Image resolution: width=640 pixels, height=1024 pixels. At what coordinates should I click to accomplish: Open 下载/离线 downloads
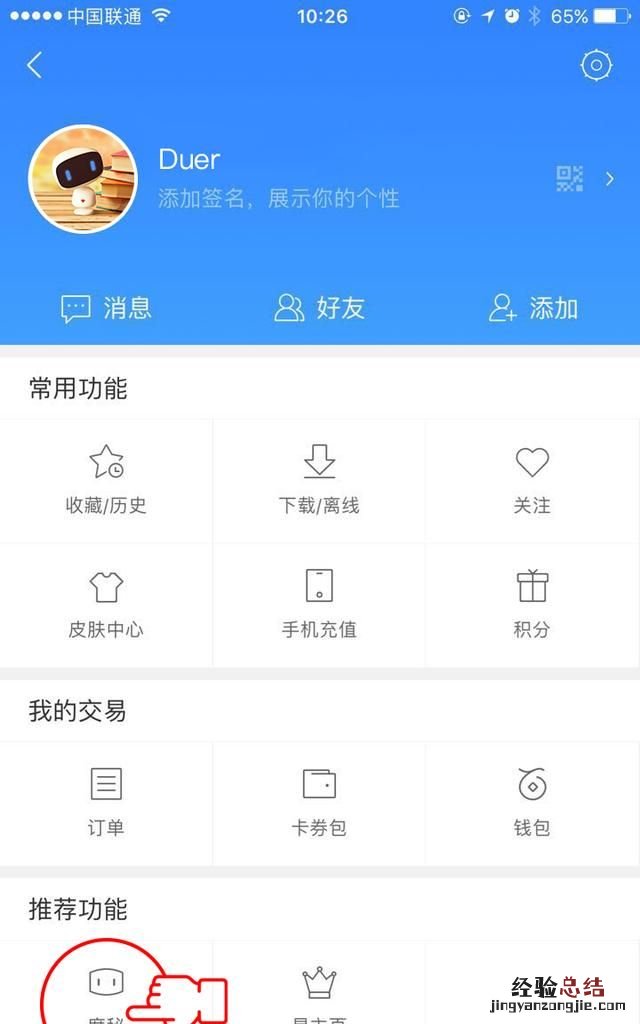pos(319,481)
